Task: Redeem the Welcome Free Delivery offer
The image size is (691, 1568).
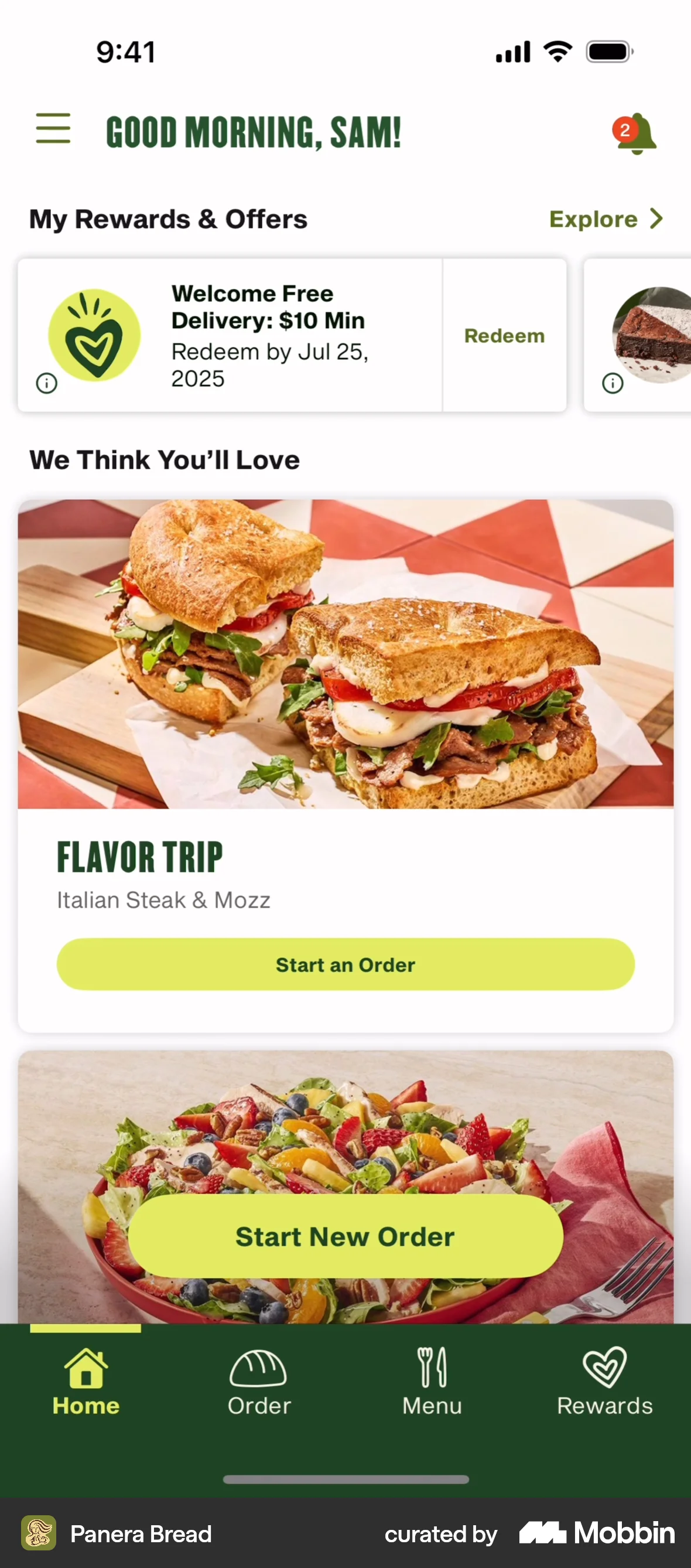Action: (504, 335)
